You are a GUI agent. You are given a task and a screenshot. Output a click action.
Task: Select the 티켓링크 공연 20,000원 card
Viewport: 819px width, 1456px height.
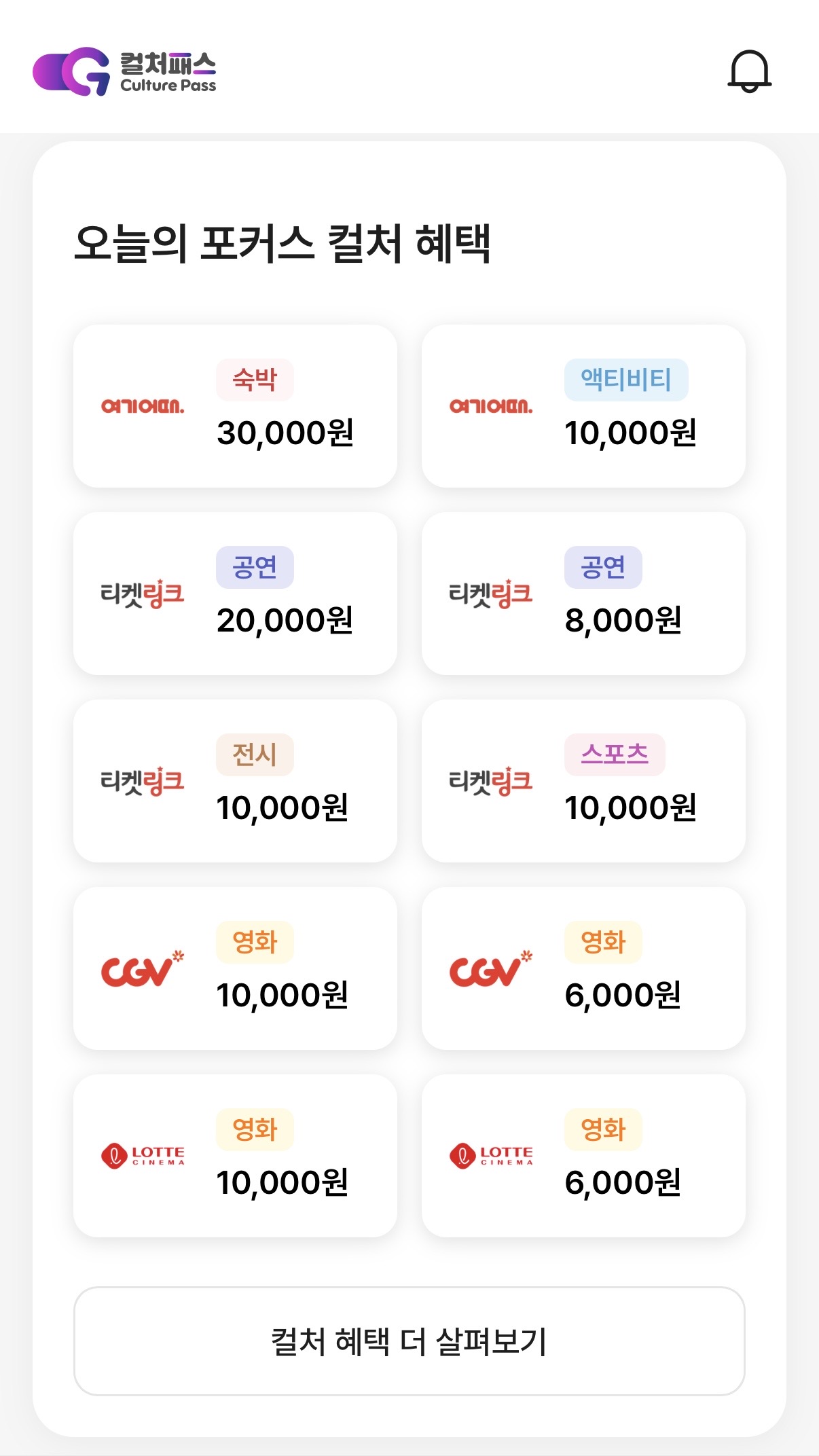235,594
